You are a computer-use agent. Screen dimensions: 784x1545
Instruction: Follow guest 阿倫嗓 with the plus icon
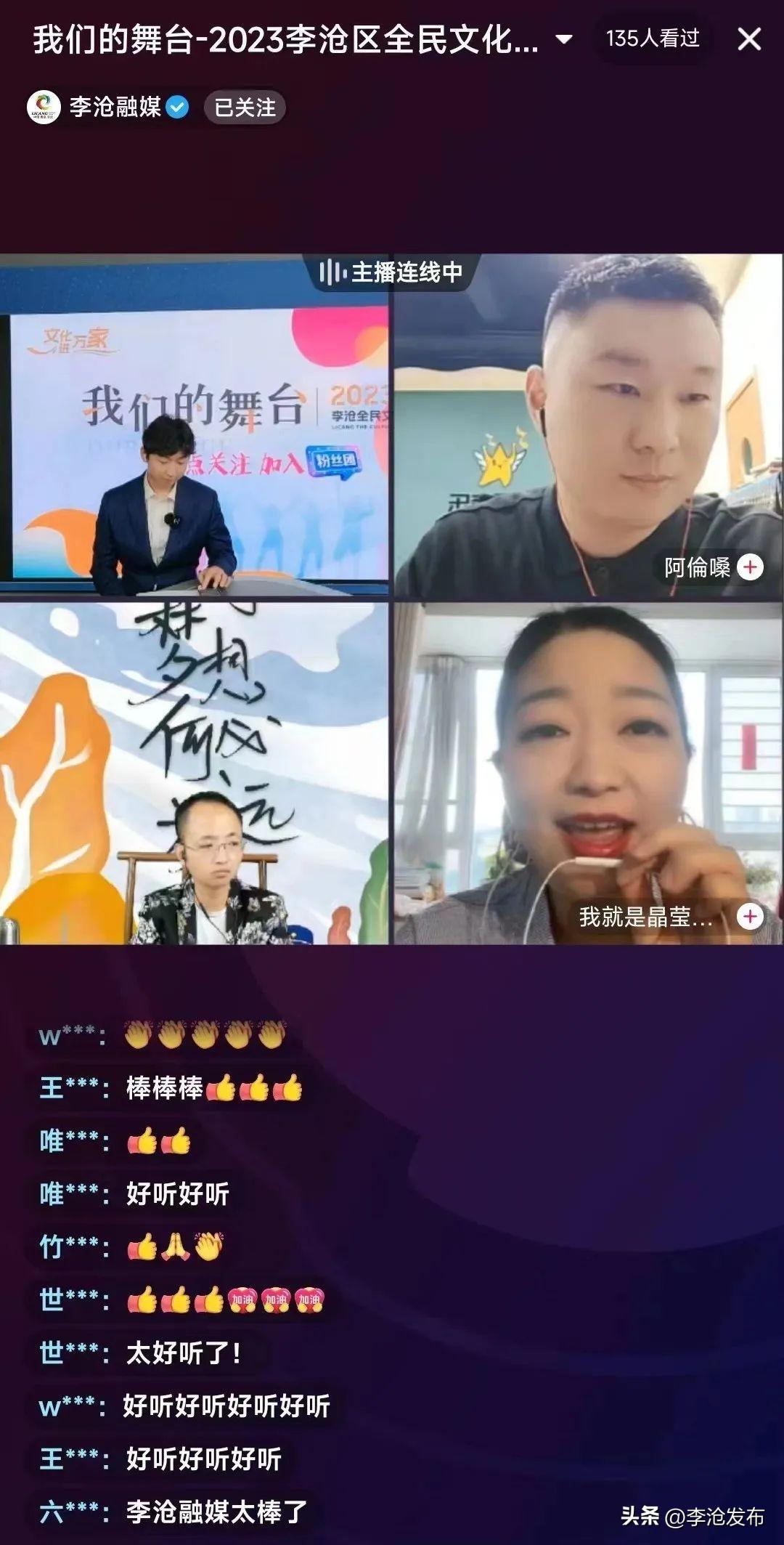(x=751, y=567)
